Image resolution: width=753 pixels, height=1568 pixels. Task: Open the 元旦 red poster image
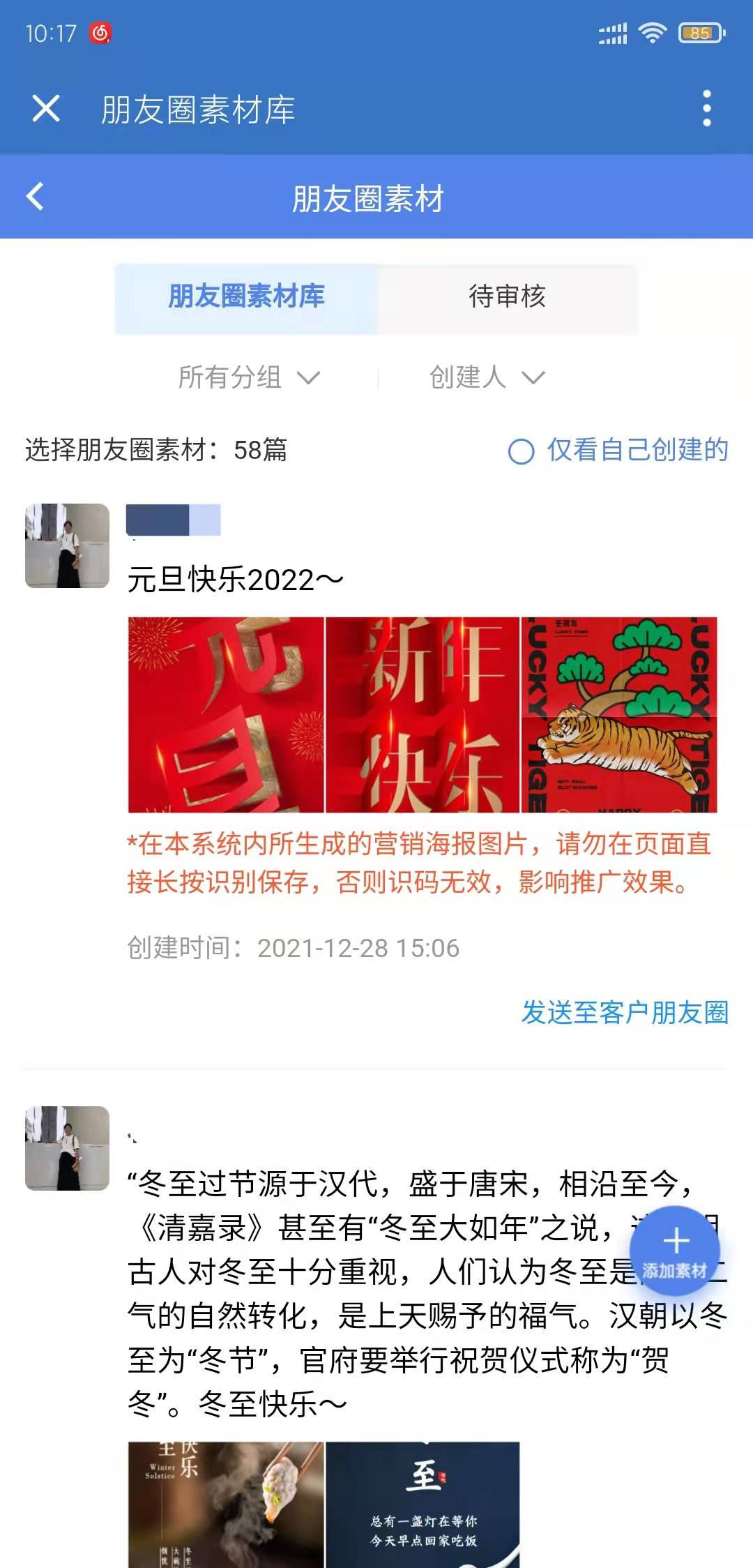(x=226, y=714)
